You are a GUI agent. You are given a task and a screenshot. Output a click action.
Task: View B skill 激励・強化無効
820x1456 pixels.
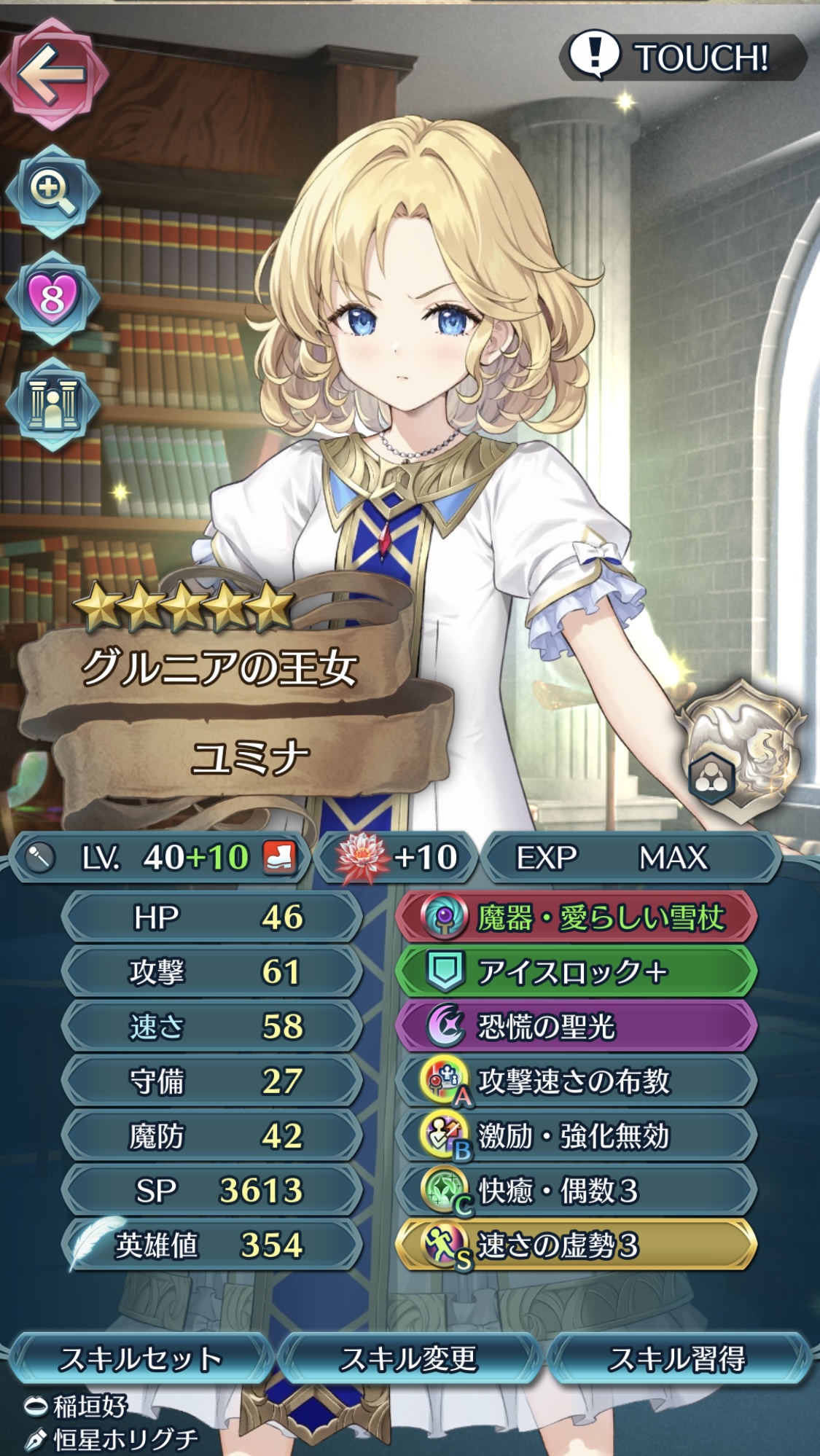(x=576, y=1136)
